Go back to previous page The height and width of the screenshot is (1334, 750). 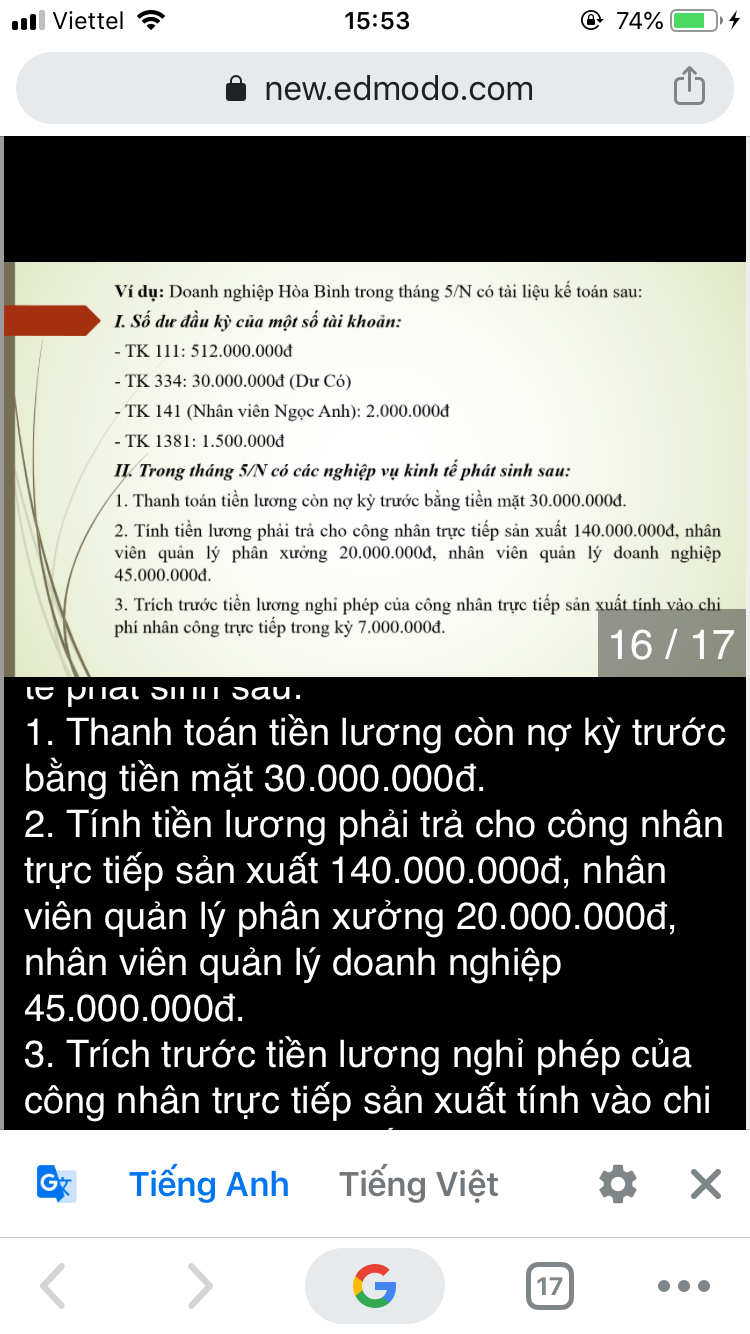tap(54, 1286)
